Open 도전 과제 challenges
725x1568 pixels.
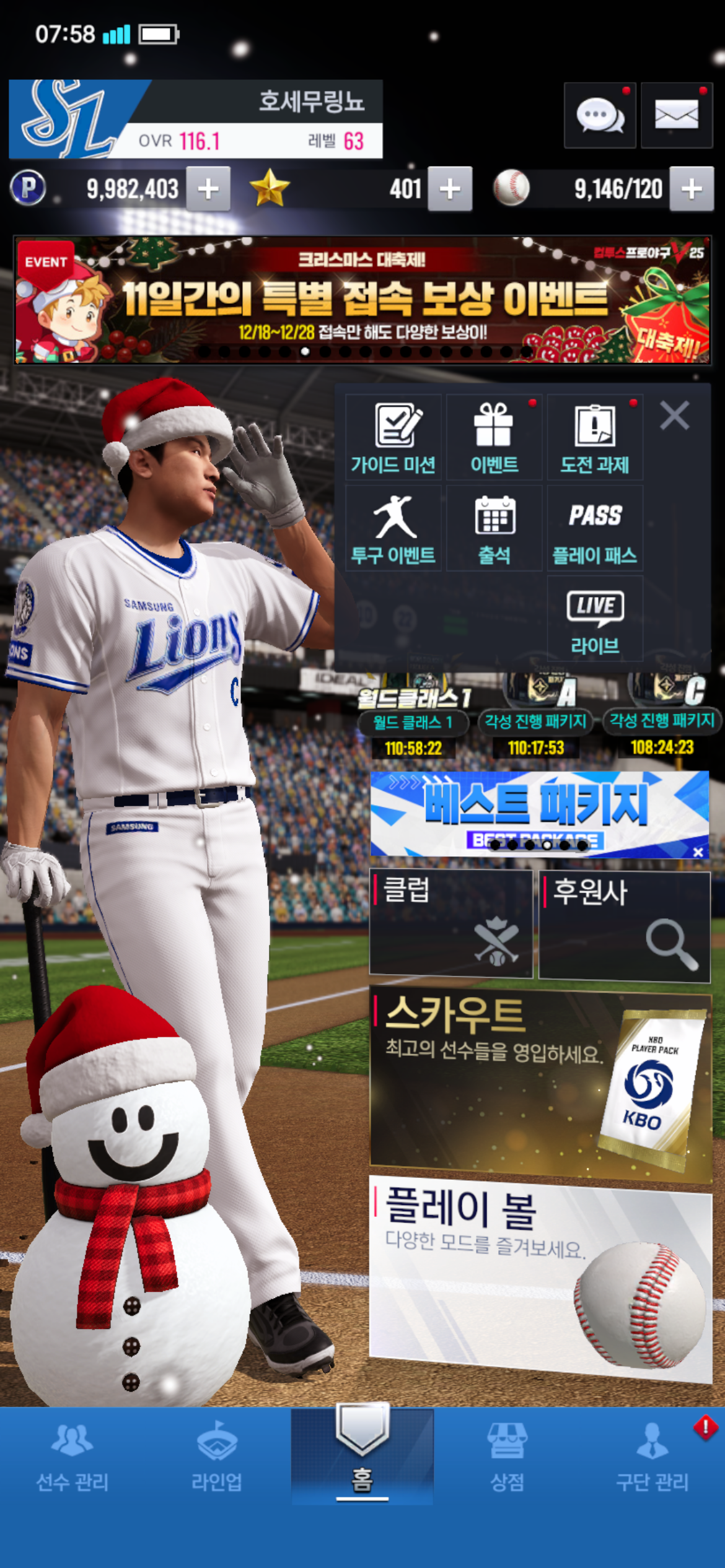coord(594,437)
